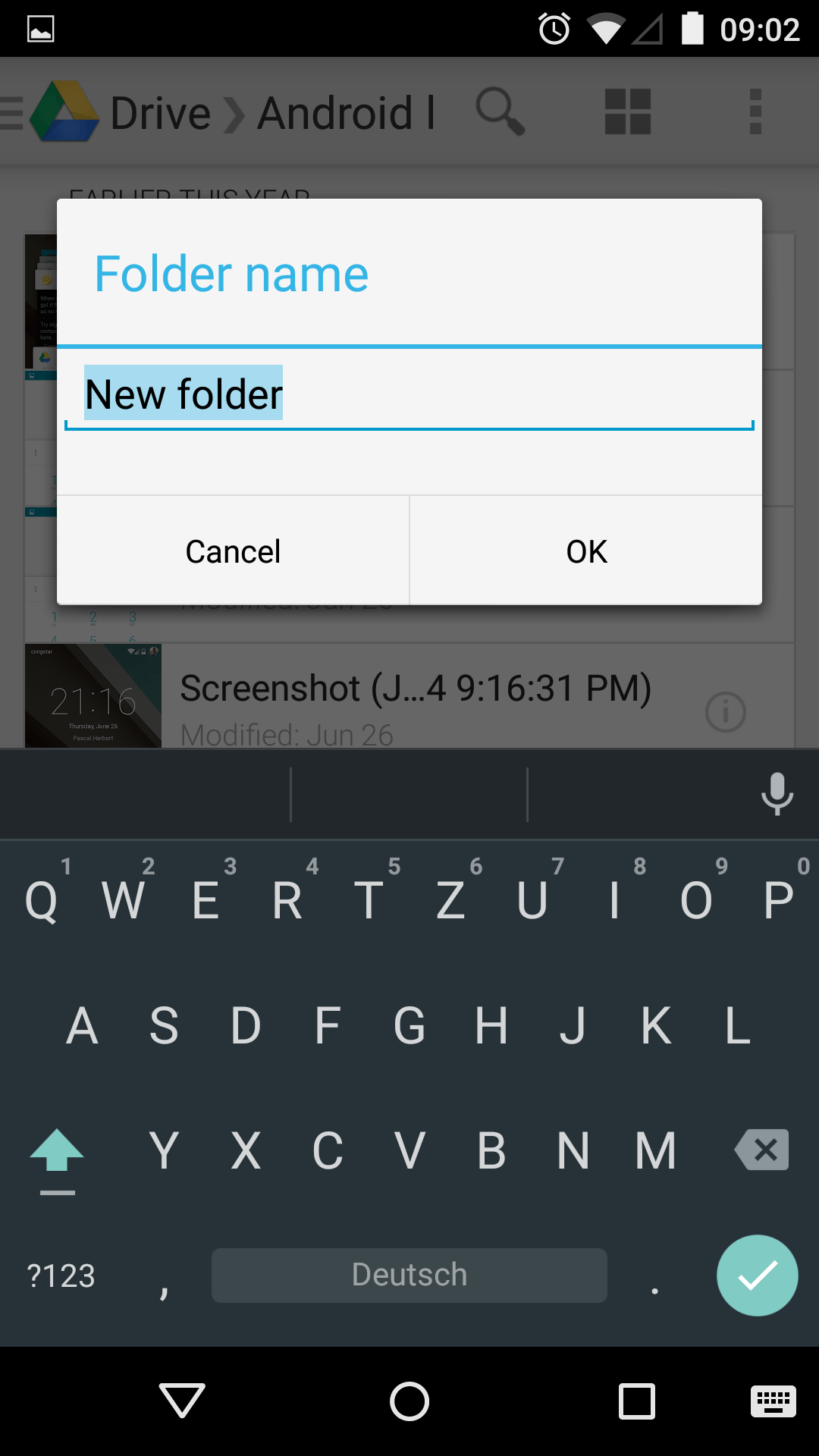Cancel the folder name dialog

pos(233,551)
